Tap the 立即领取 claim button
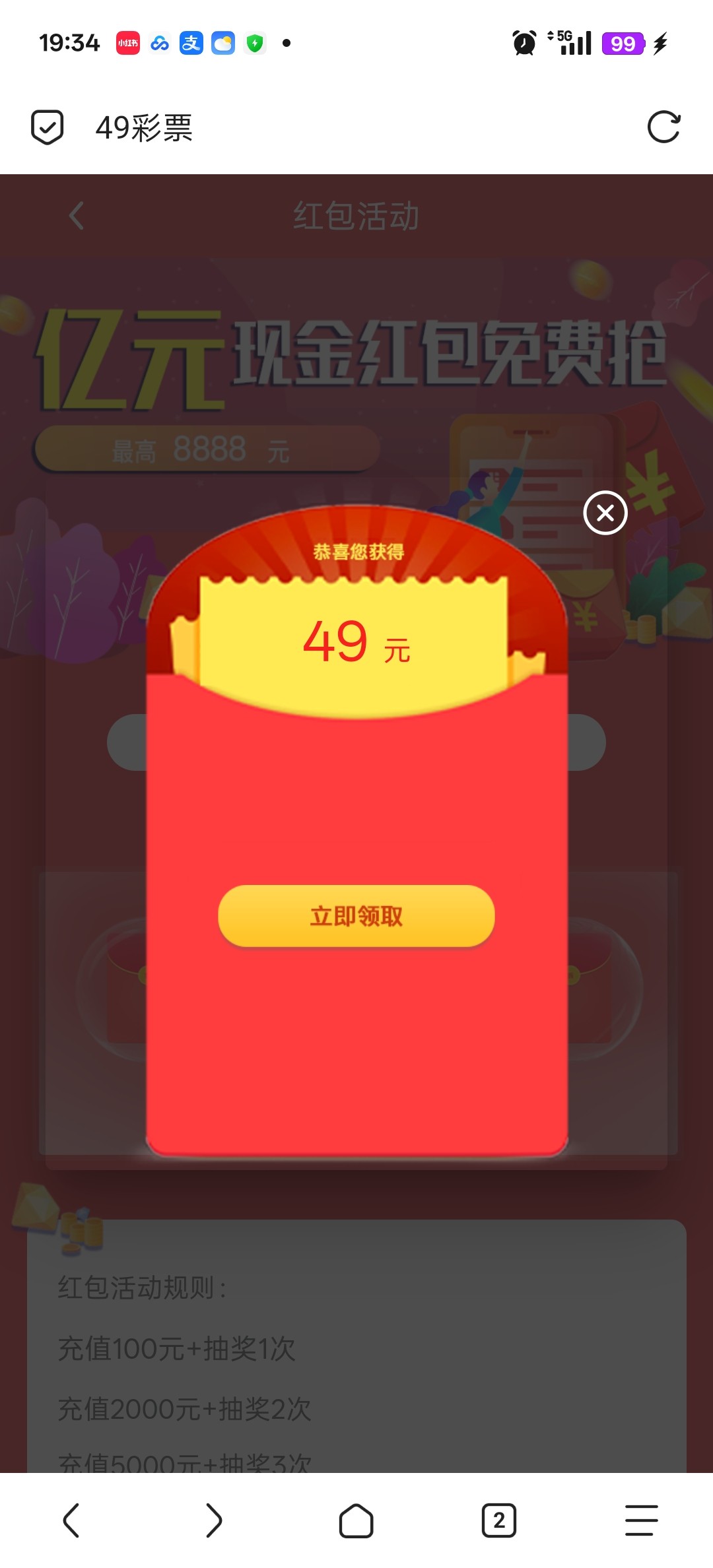Image resolution: width=713 pixels, height=1568 pixels. click(356, 916)
